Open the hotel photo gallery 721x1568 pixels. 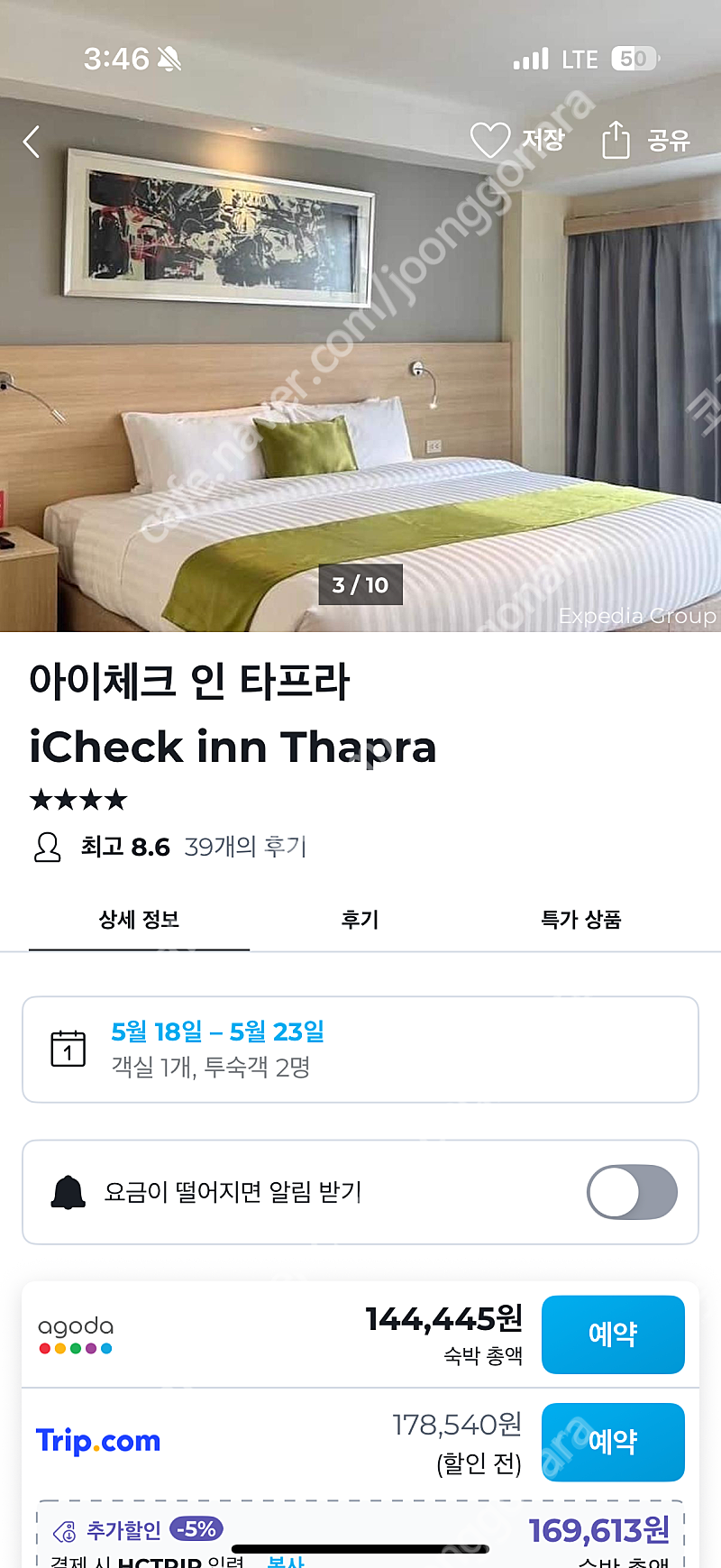coord(360,361)
